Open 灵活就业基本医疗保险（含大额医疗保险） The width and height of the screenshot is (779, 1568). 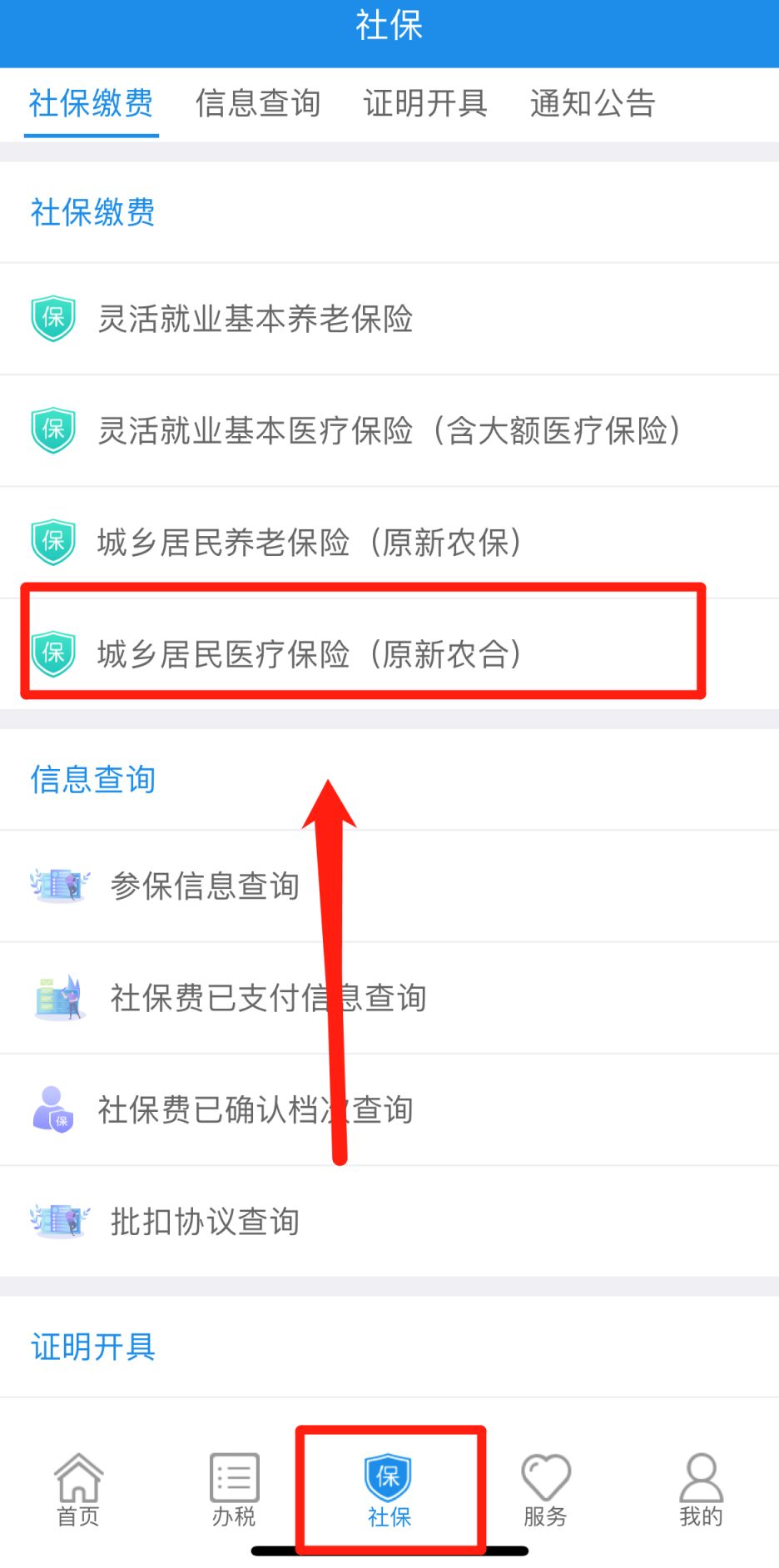388,430
